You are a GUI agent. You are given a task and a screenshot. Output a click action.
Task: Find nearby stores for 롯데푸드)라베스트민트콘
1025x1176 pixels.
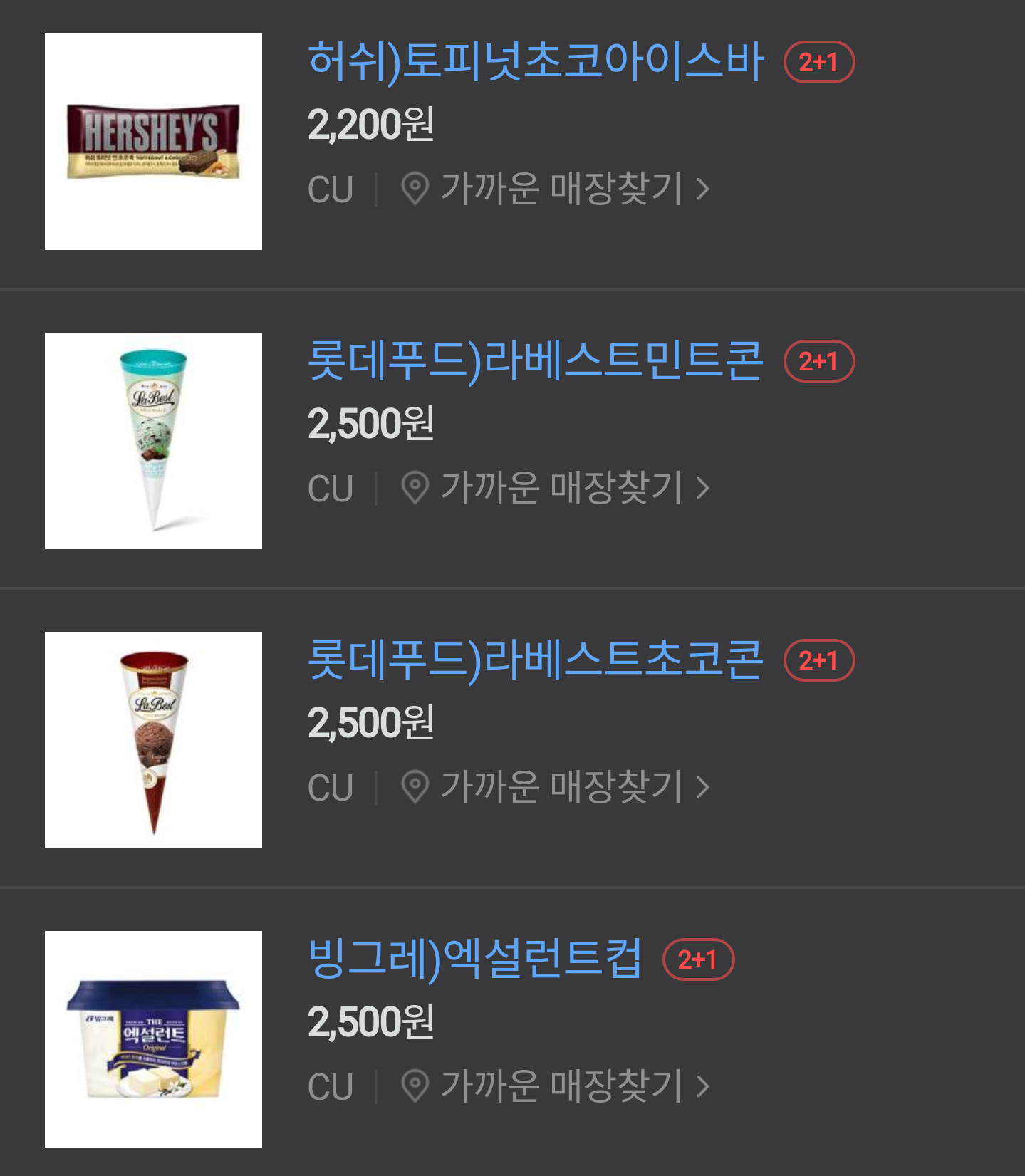coord(556,488)
